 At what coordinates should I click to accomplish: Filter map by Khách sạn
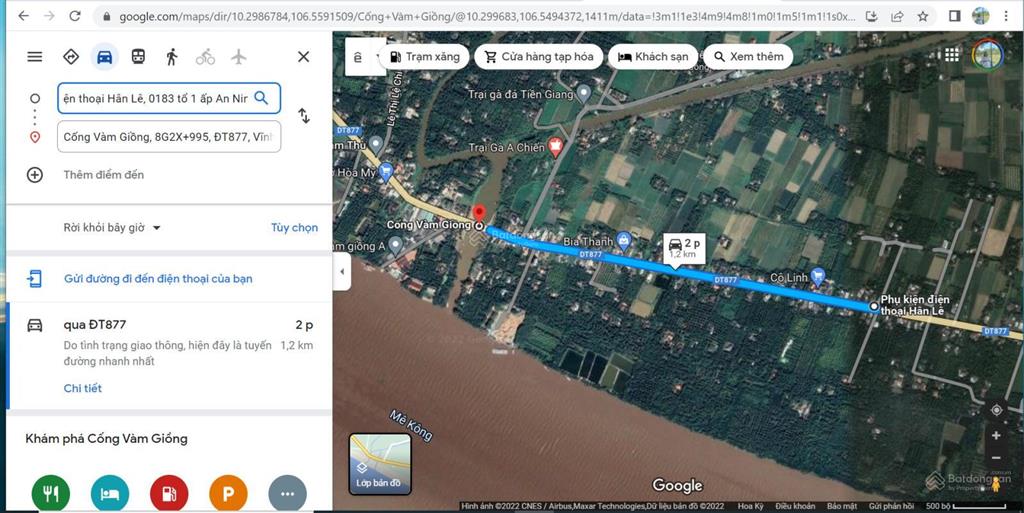[653, 57]
